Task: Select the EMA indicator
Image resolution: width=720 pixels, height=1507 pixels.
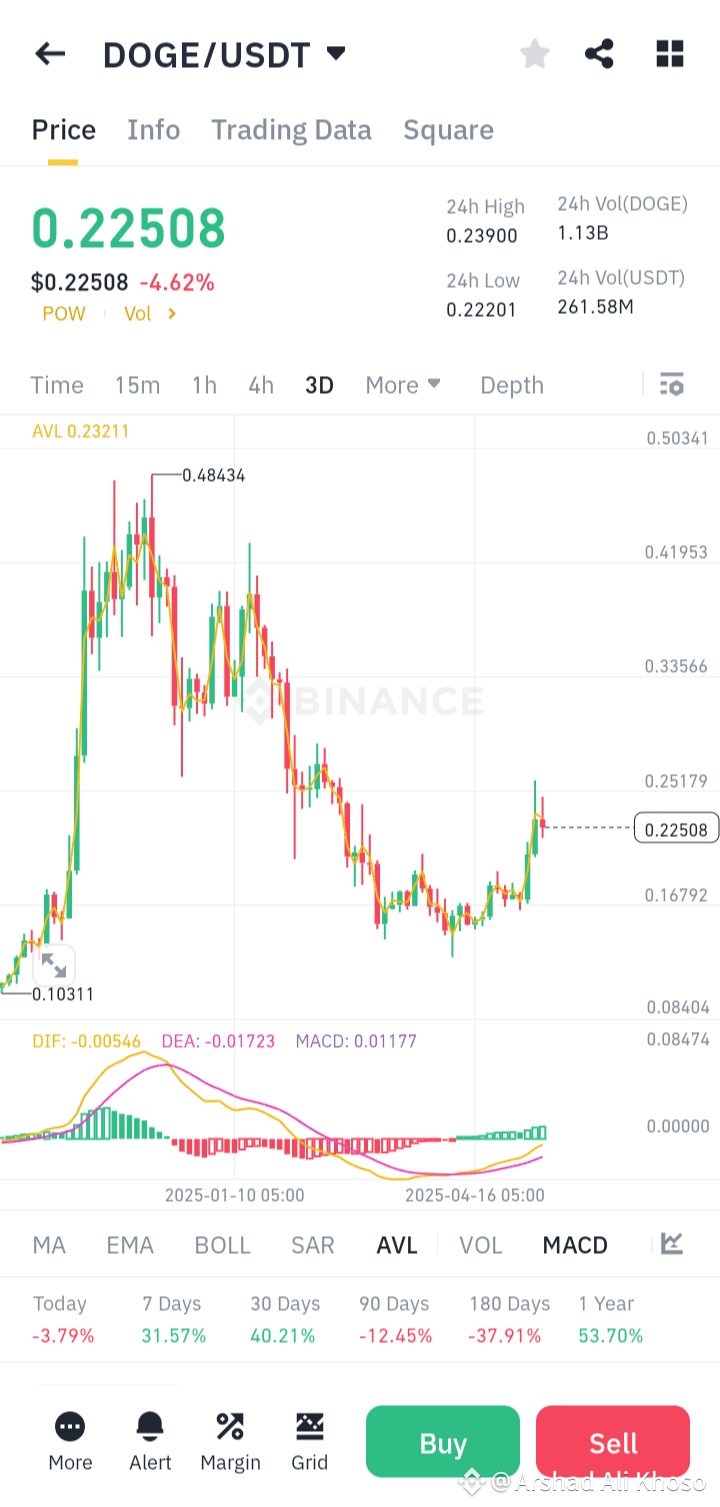Action: click(130, 1245)
